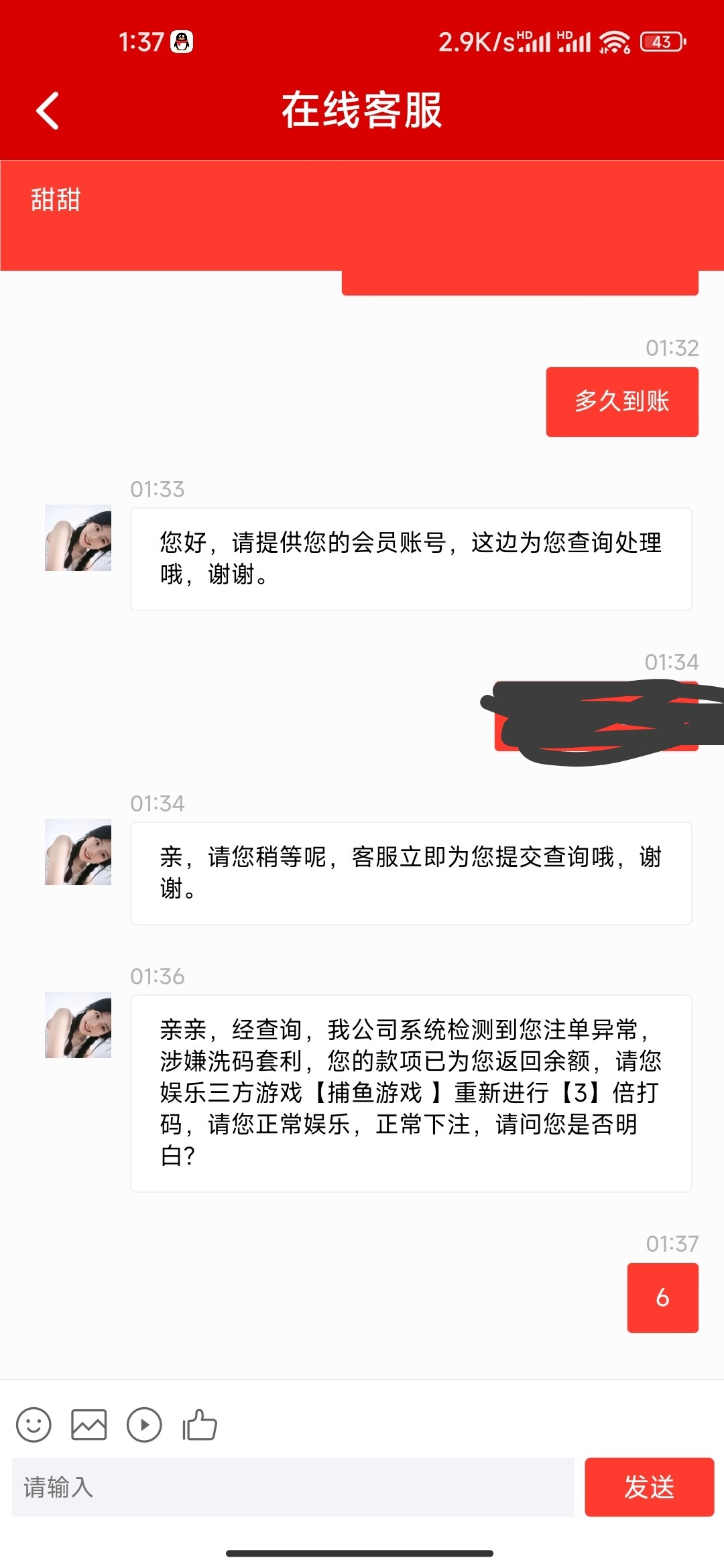Open the video attachment option
This screenshot has height=1568, width=724.
click(x=144, y=1425)
